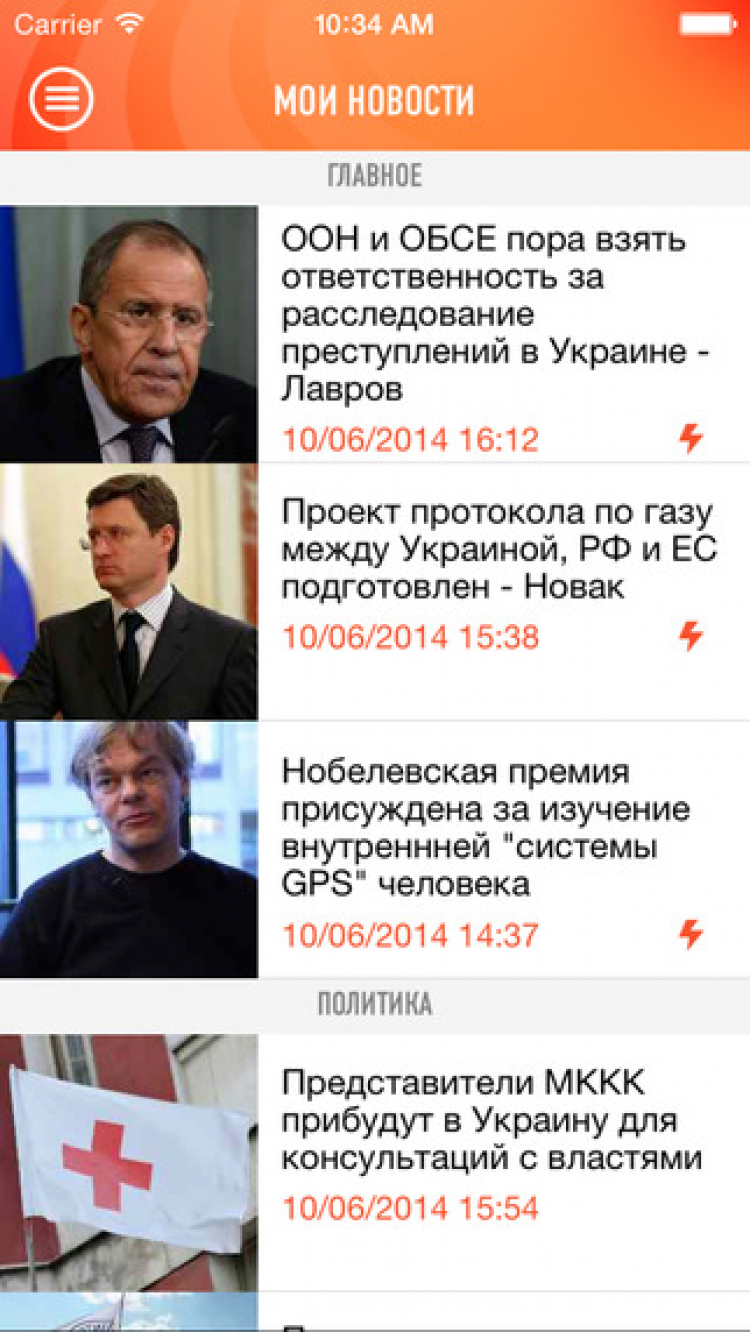The image size is (750, 1332).
Task: Open the Новак gas protocol article
Action: click(x=499, y=549)
